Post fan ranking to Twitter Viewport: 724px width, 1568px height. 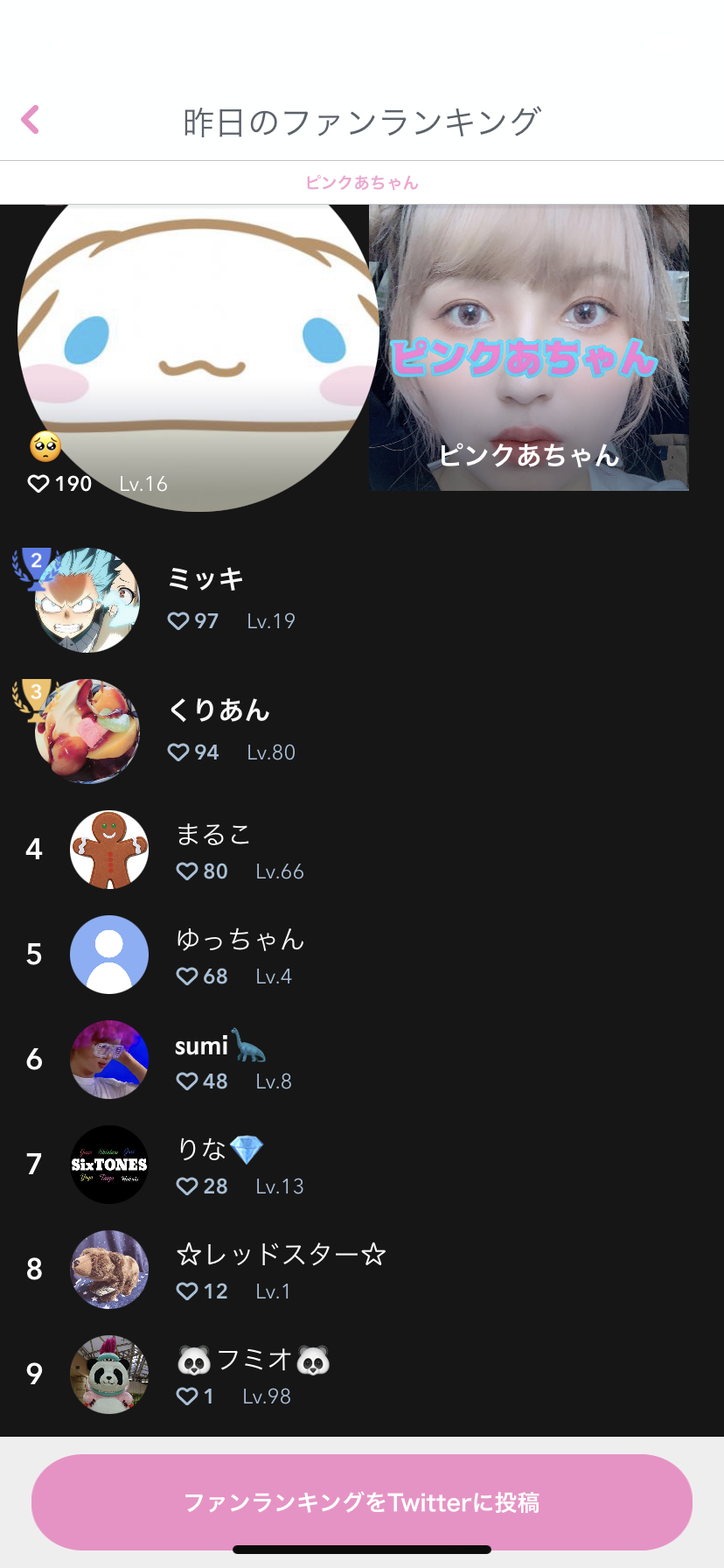[x=362, y=1501]
